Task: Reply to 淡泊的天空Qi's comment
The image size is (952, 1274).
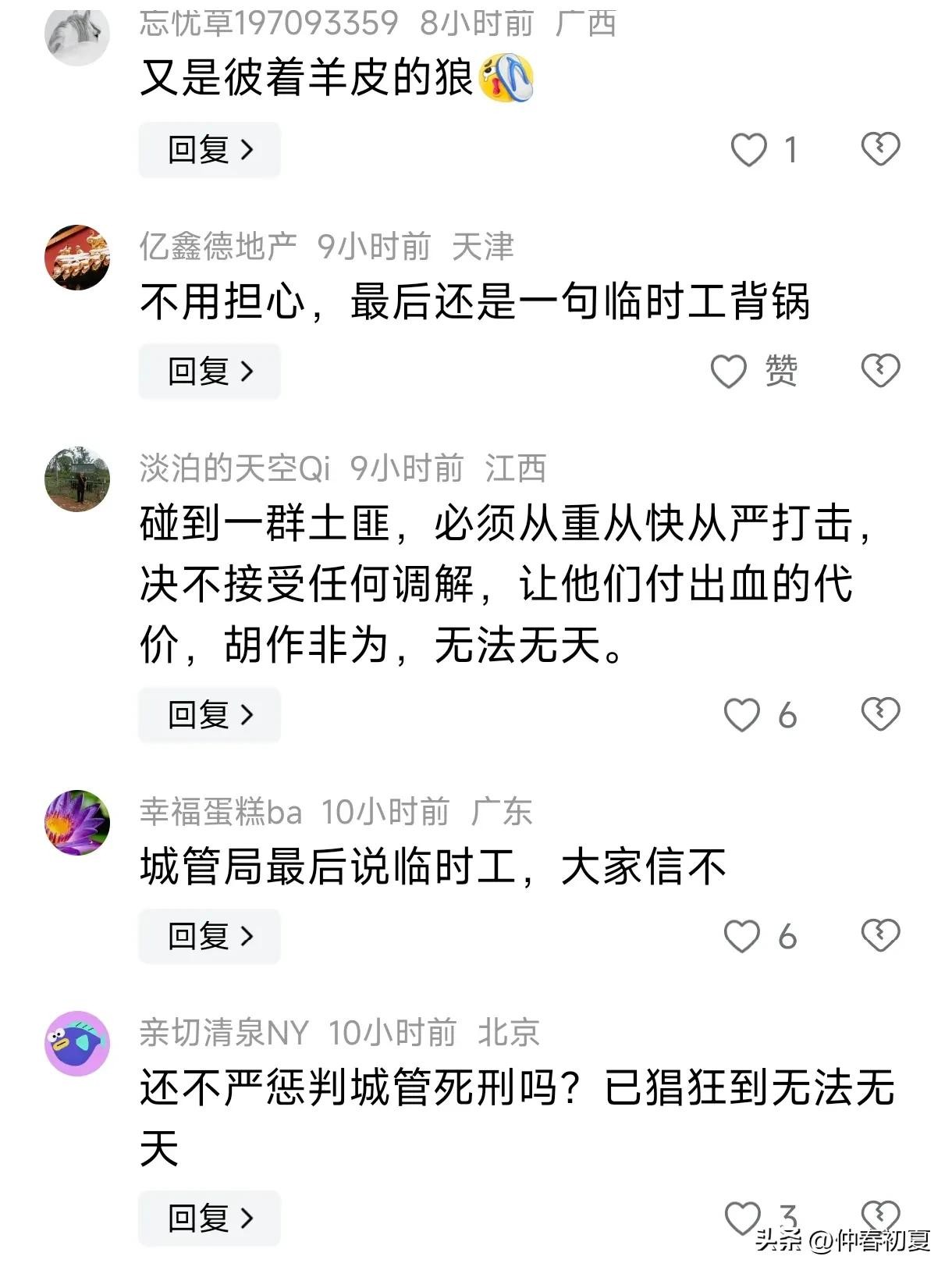Action: 209,714
